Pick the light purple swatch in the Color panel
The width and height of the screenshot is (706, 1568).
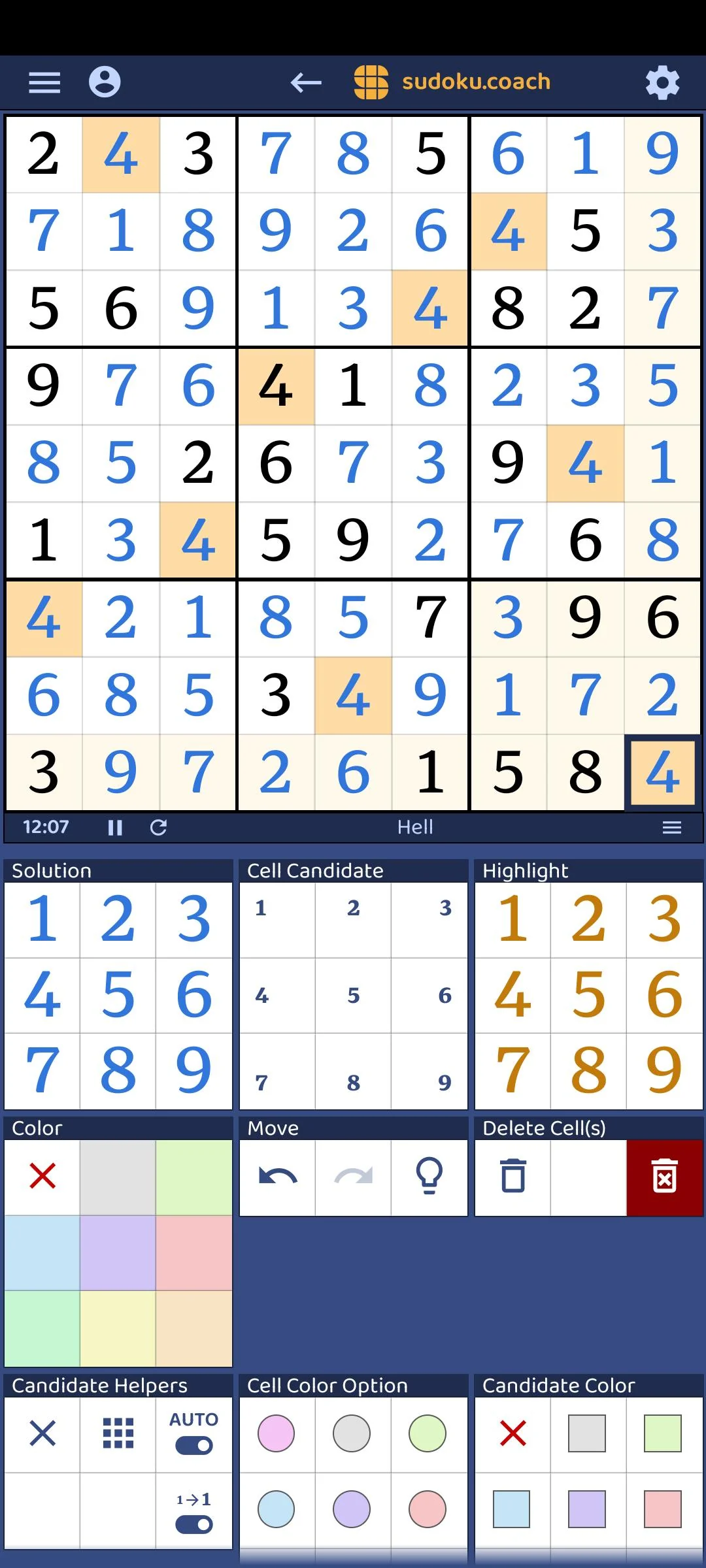point(118,1253)
